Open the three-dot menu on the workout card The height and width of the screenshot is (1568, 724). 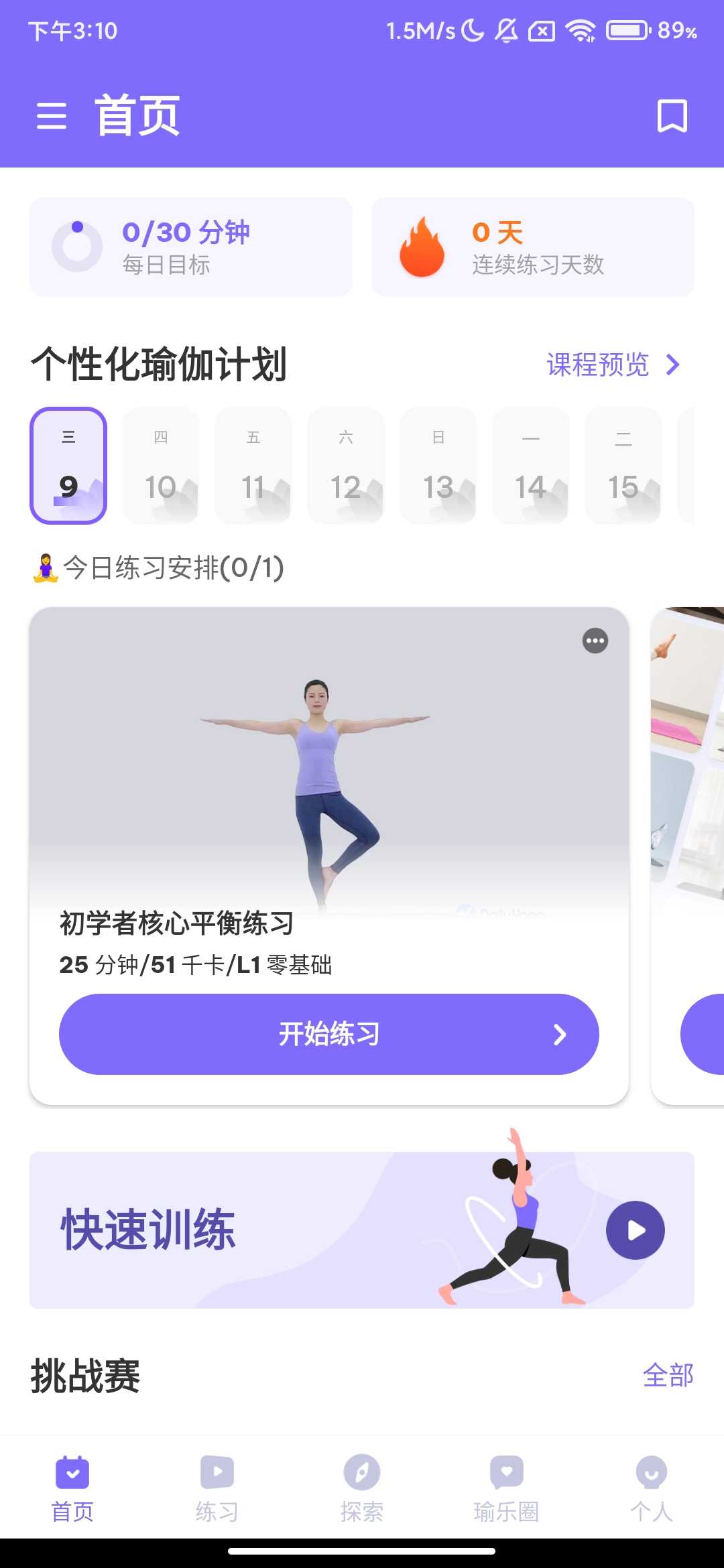point(595,641)
